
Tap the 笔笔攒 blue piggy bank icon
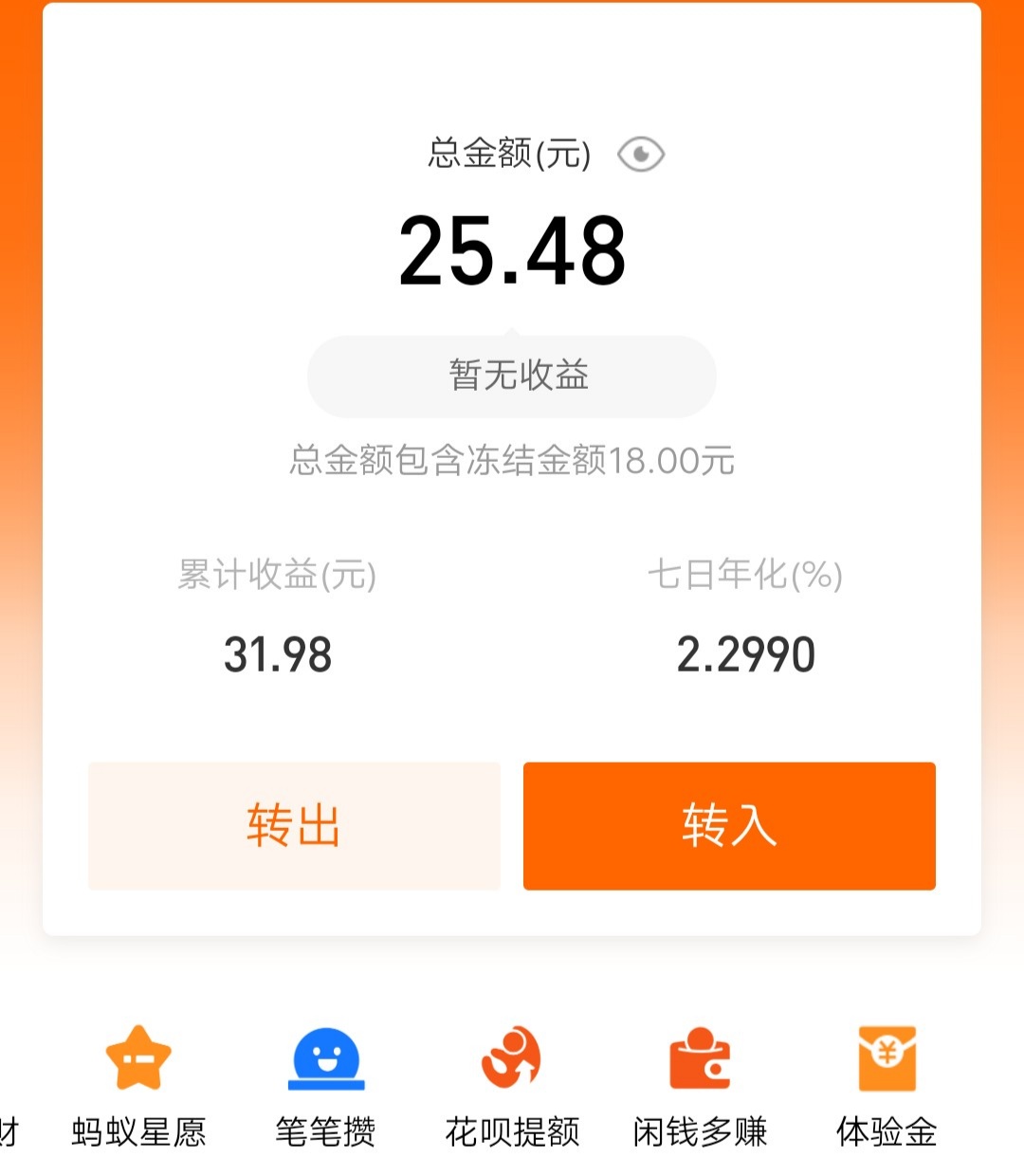click(325, 1057)
